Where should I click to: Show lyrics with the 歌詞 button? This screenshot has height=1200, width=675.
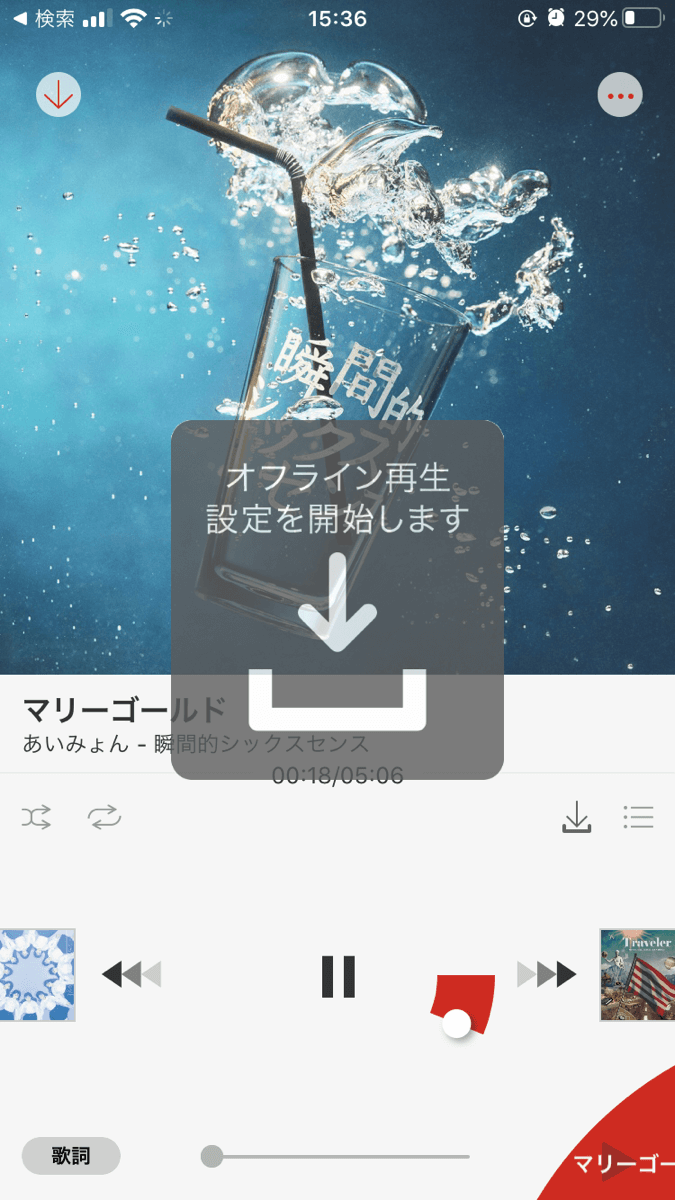click(71, 1156)
